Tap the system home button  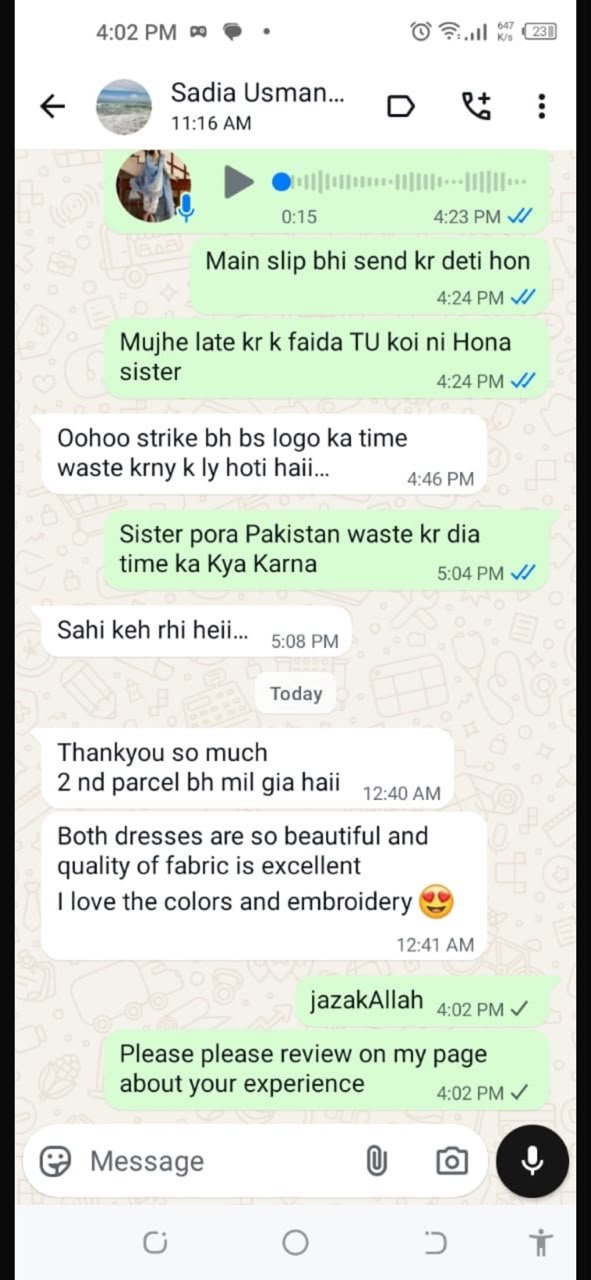(295, 1243)
